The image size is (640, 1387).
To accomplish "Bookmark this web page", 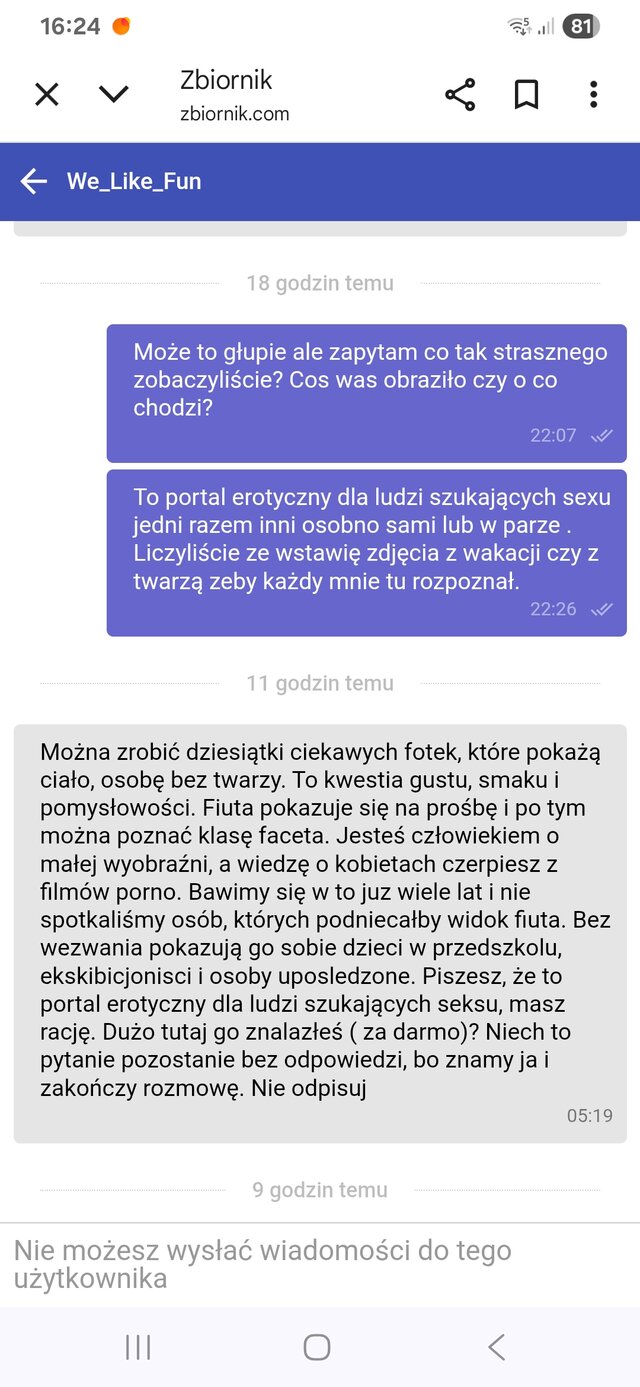I will [526, 94].
